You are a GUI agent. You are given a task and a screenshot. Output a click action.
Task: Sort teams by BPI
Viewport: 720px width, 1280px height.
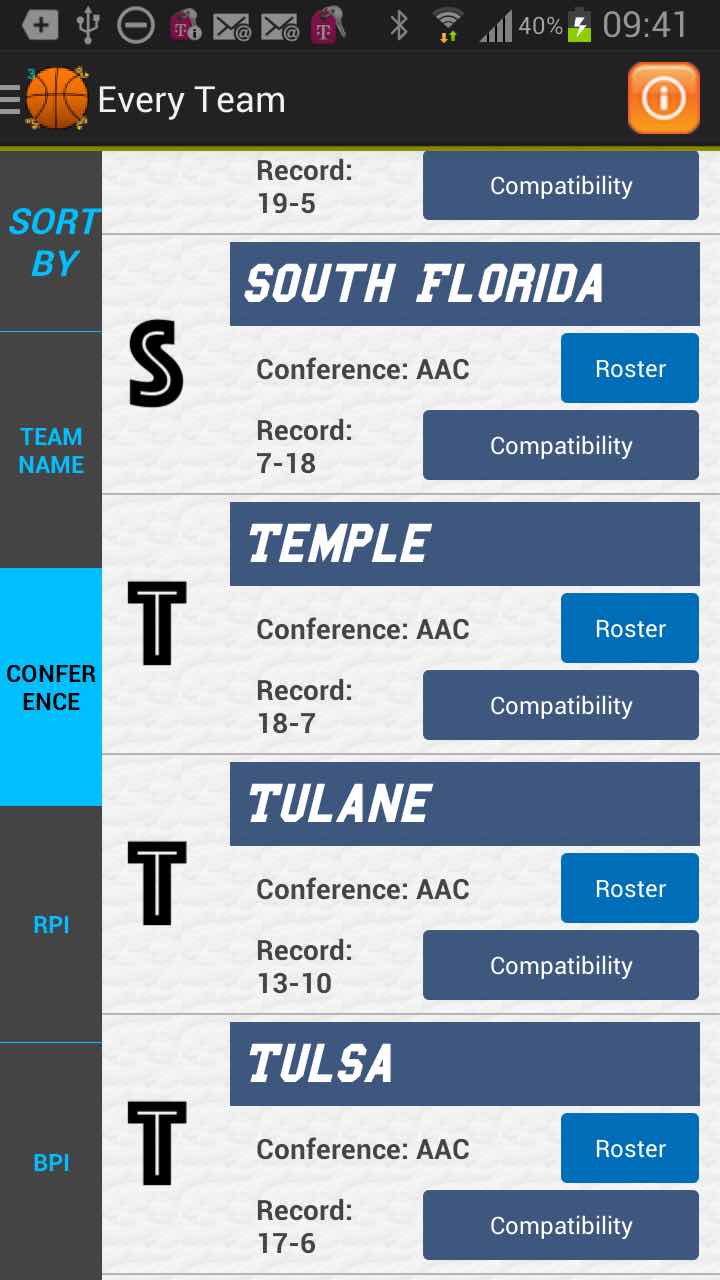pos(51,1162)
